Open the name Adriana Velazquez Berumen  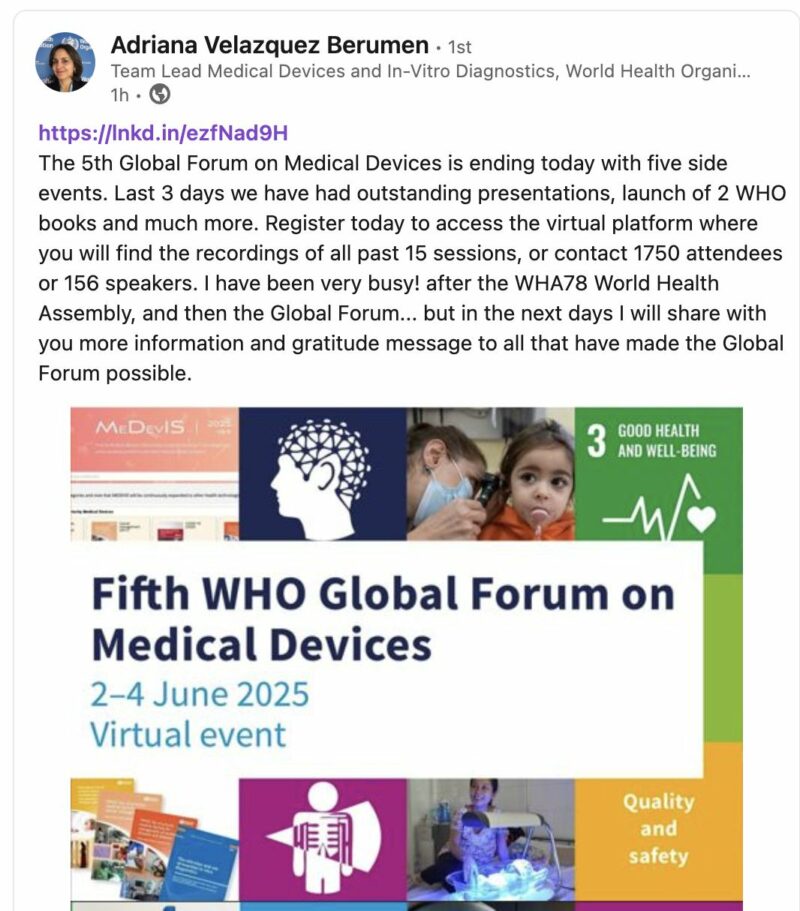coord(268,45)
